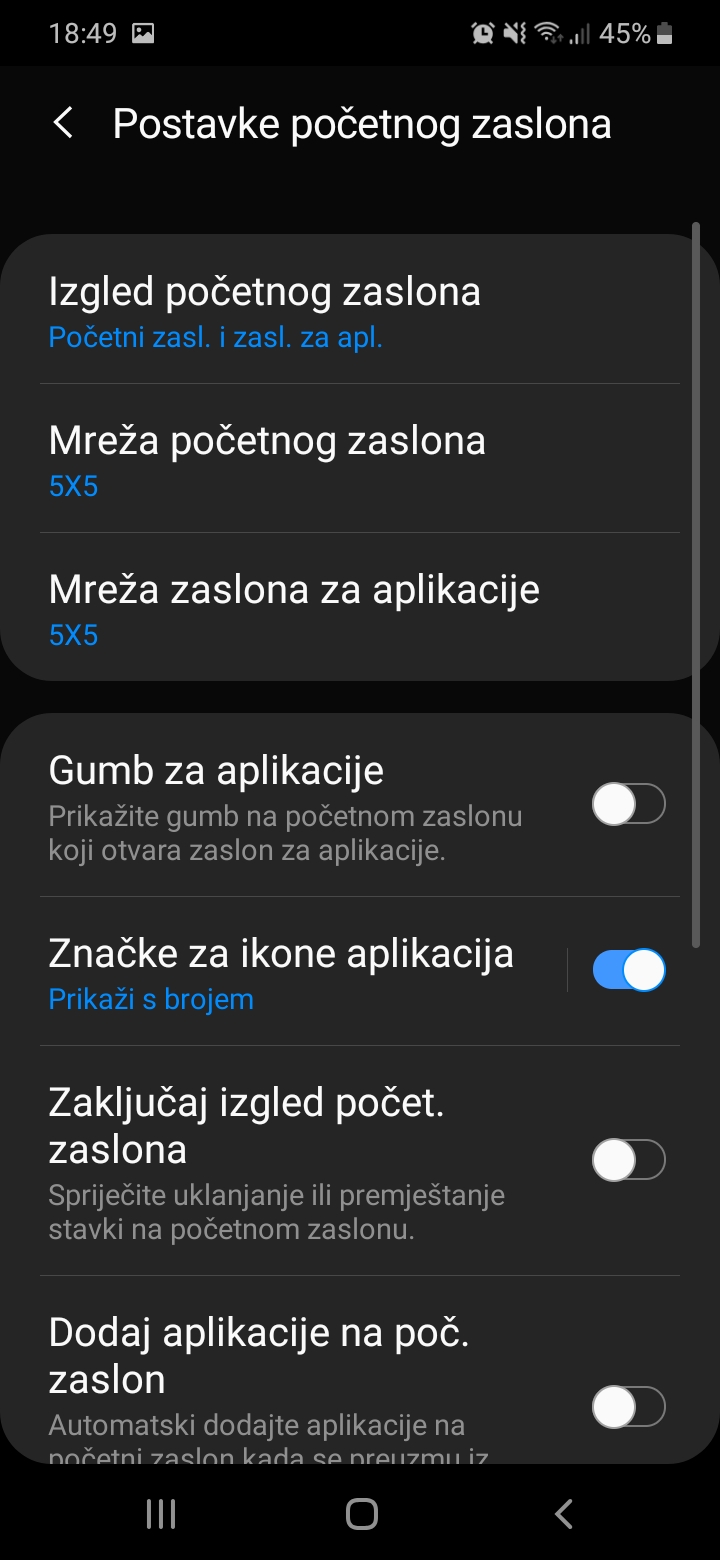Screen dimensions: 720x1560
Task: Go back from Postavke početnog zaslona
Action: [x=63, y=124]
